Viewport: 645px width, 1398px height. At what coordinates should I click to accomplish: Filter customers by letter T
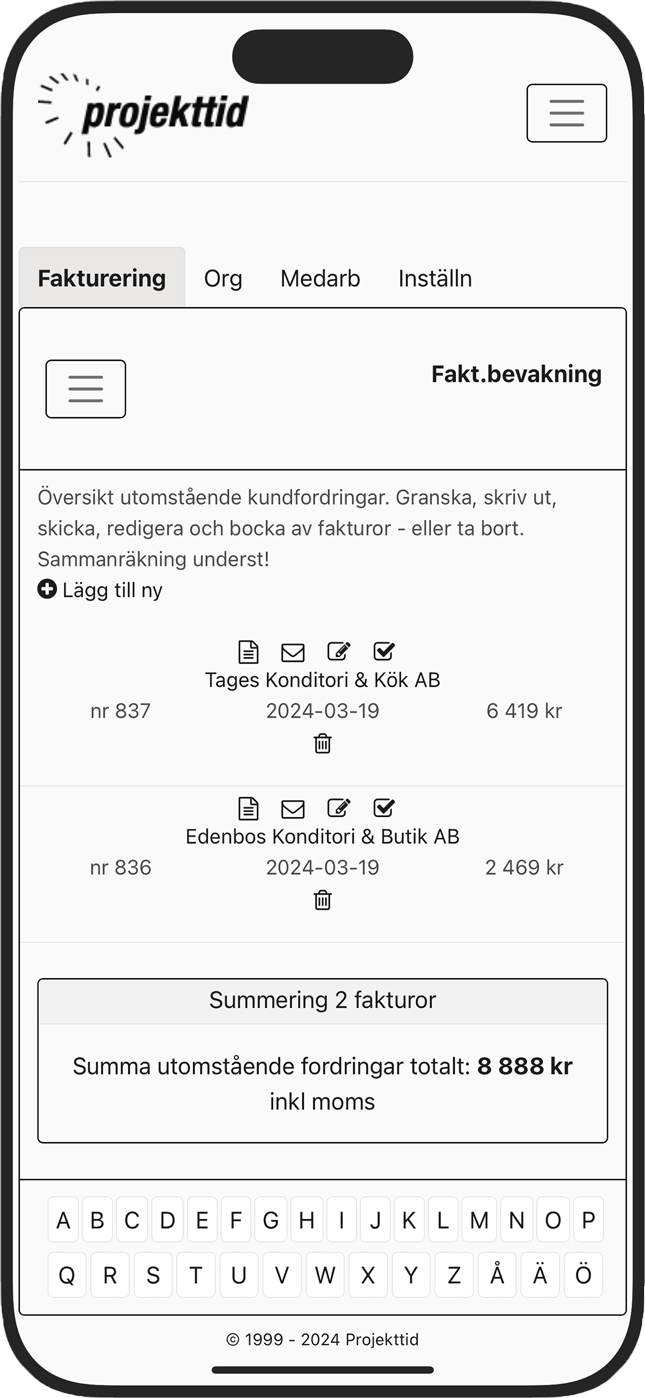[x=196, y=1275]
